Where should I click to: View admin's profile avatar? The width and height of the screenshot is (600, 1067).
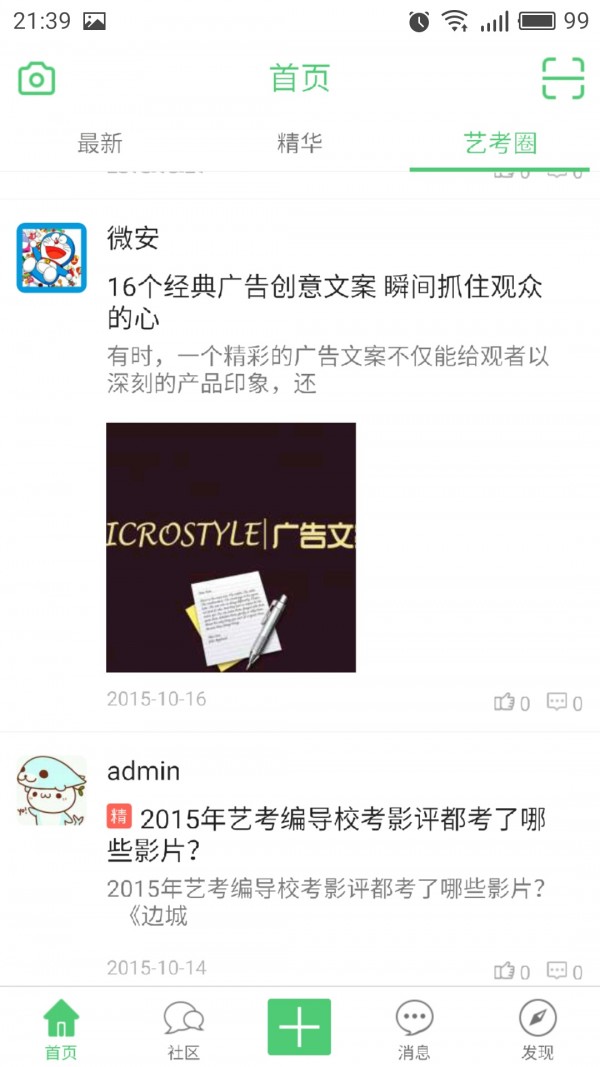51,791
